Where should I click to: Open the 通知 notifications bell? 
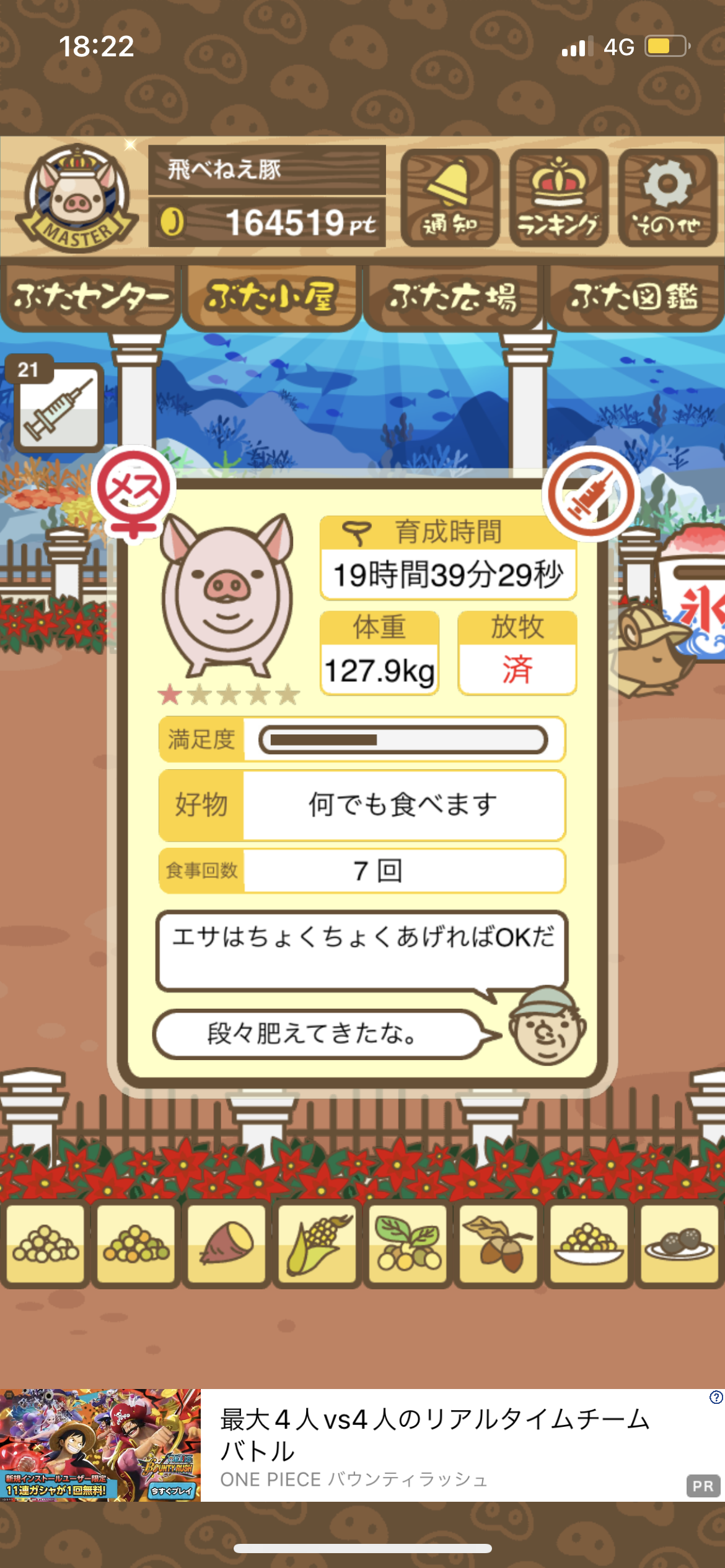(450, 198)
